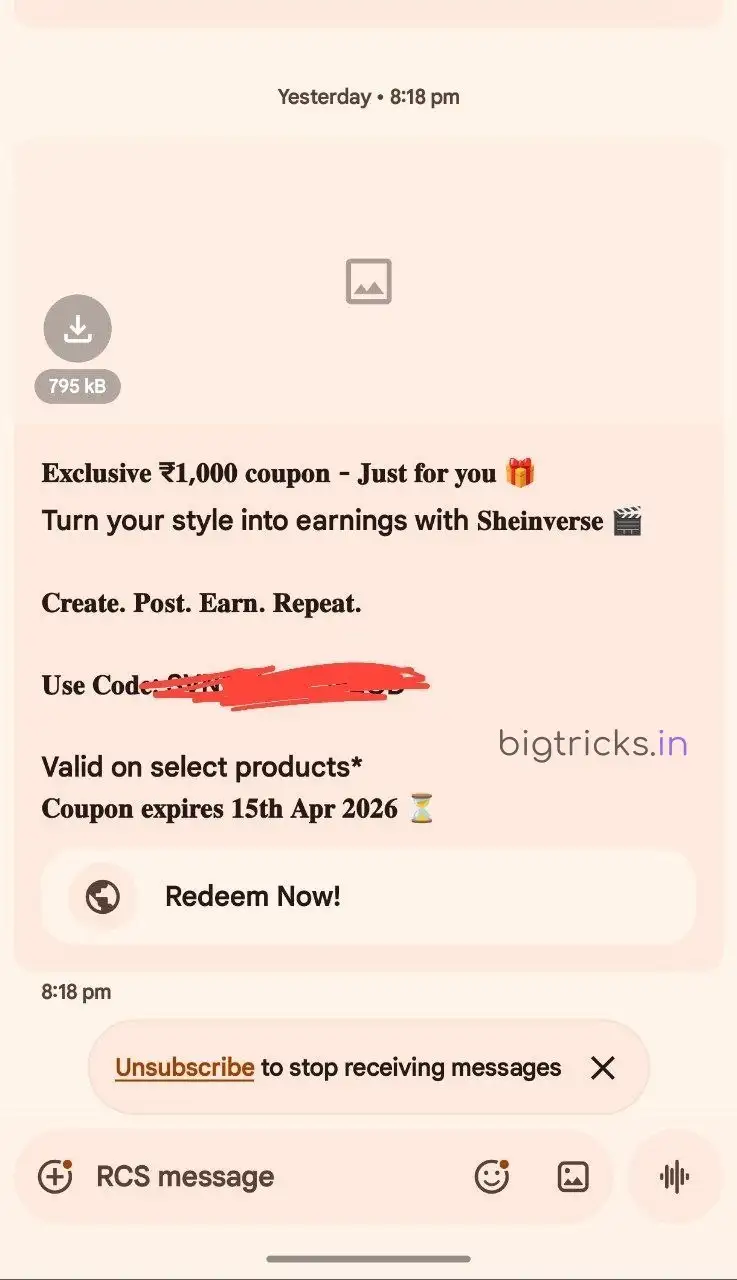
Task: Download the 795 kB image attachment
Action: [x=77, y=328]
